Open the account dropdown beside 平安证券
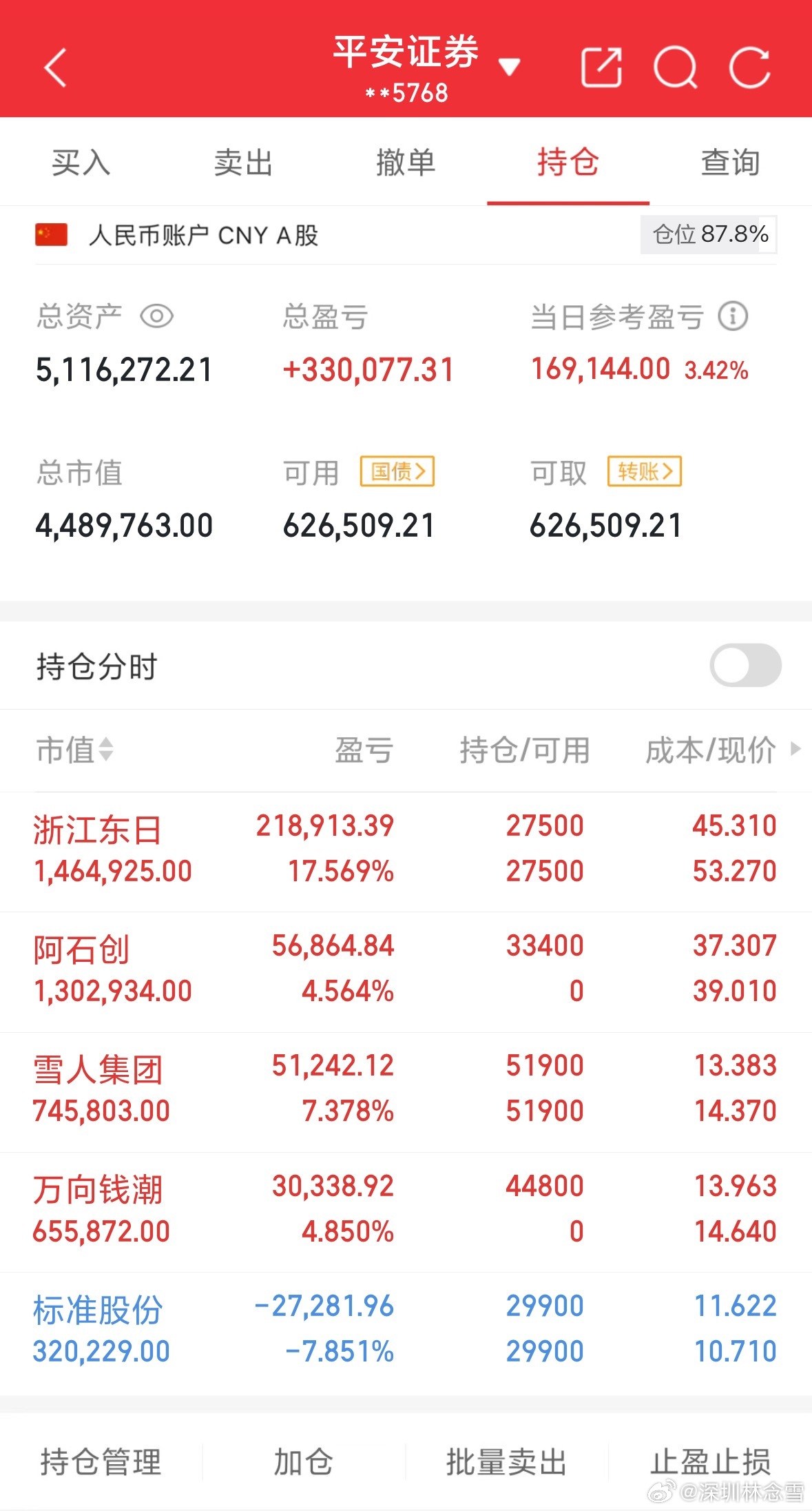Viewport: 812px width, 1511px height. (510, 68)
